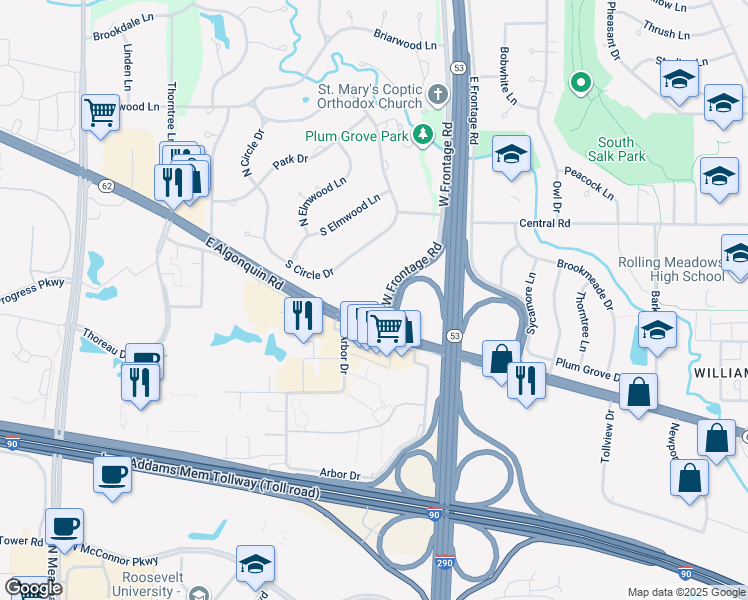Screen dimensions: 748x600
Task: Open St. Mary's Coptic Orthodox Church place marker
Action: pos(437,95)
